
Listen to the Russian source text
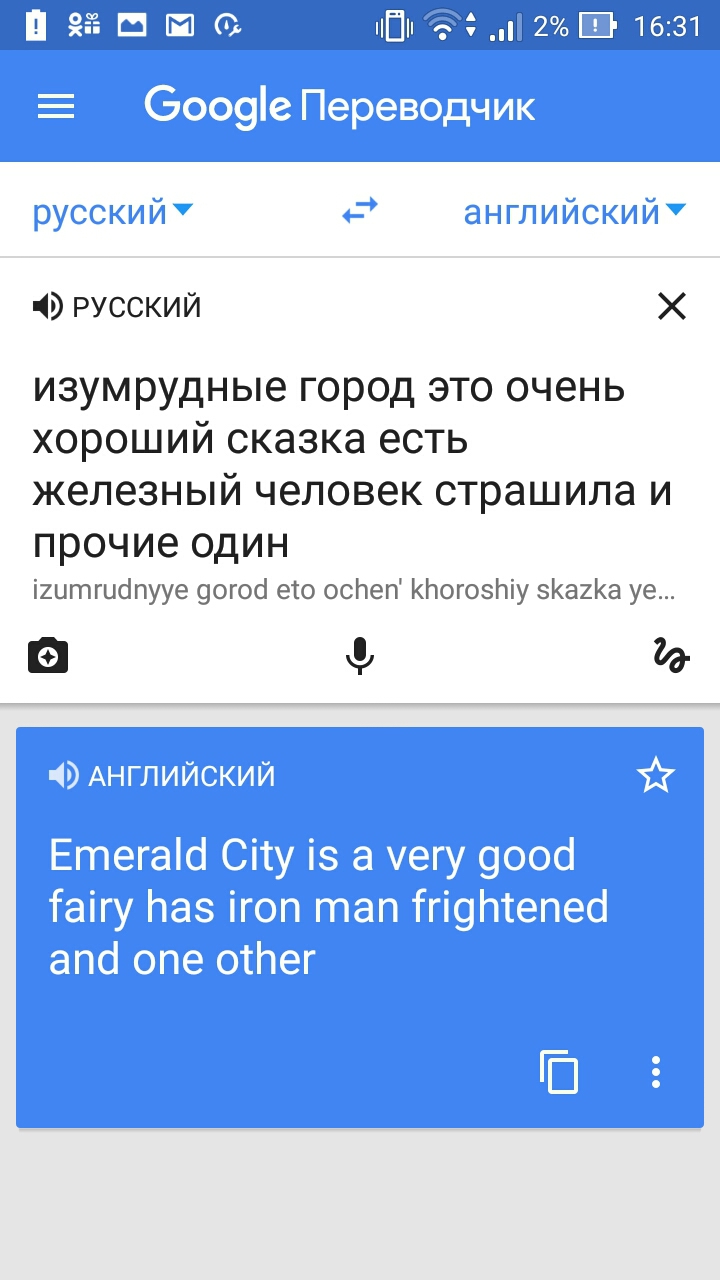47,307
